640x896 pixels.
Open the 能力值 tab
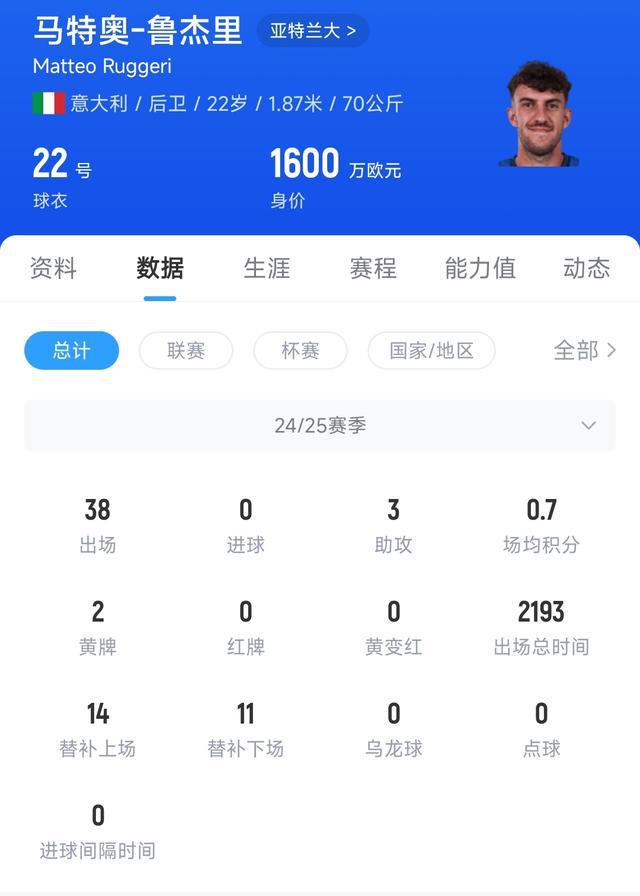click(480, 268)
